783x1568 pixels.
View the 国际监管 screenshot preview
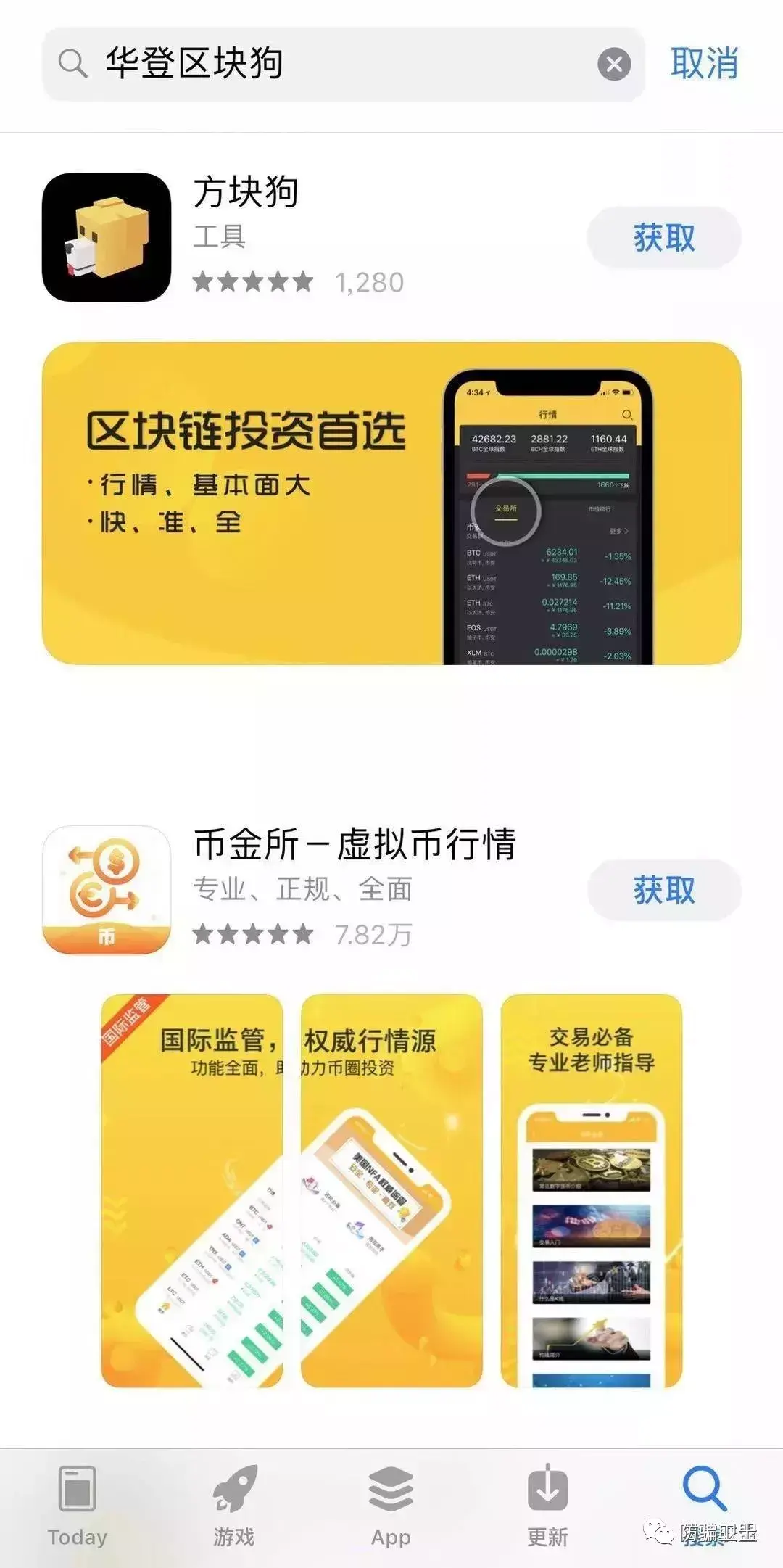coord(191,1190)
